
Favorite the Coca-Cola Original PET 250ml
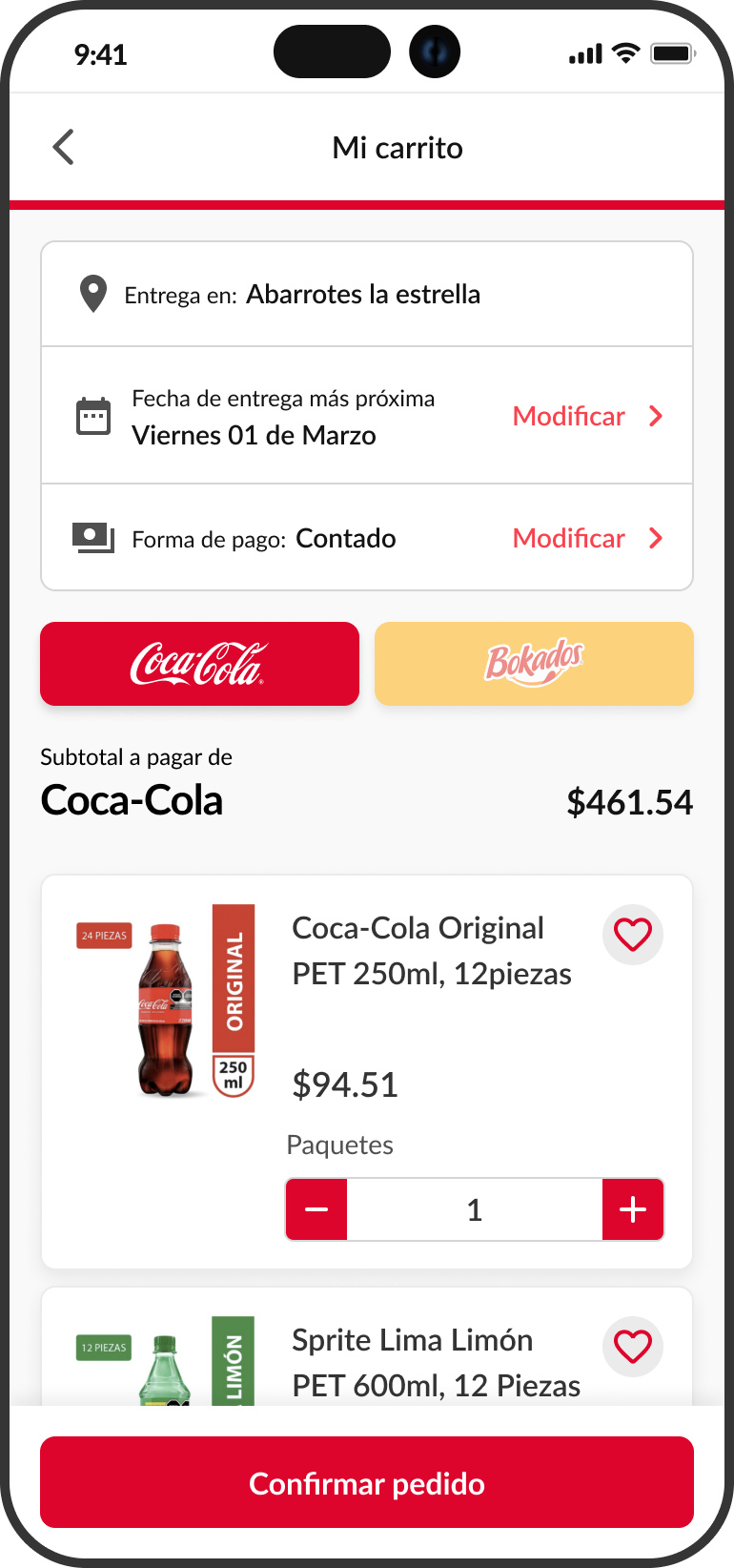[x=632, y=935]
